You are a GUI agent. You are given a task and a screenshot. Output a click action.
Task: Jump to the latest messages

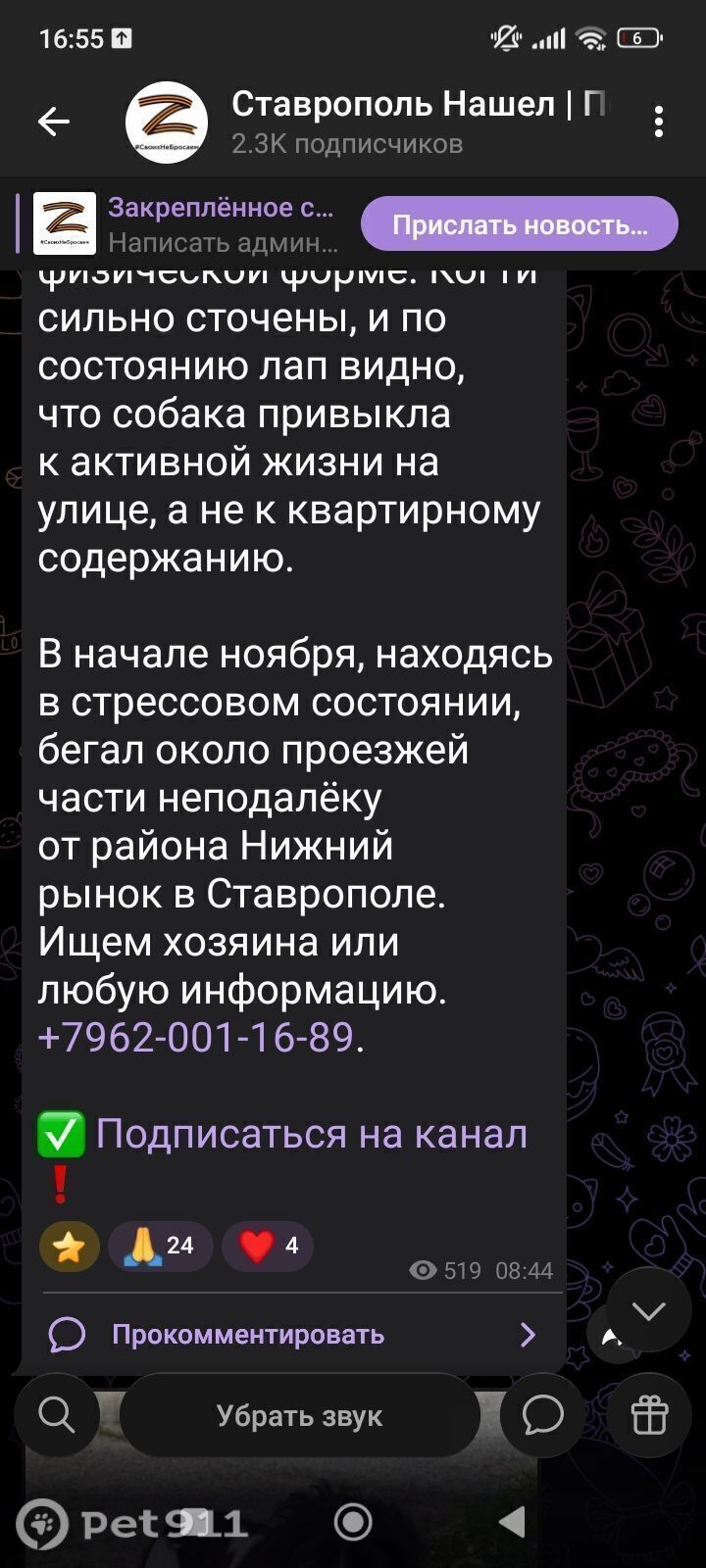click(x=649, y=1310)
